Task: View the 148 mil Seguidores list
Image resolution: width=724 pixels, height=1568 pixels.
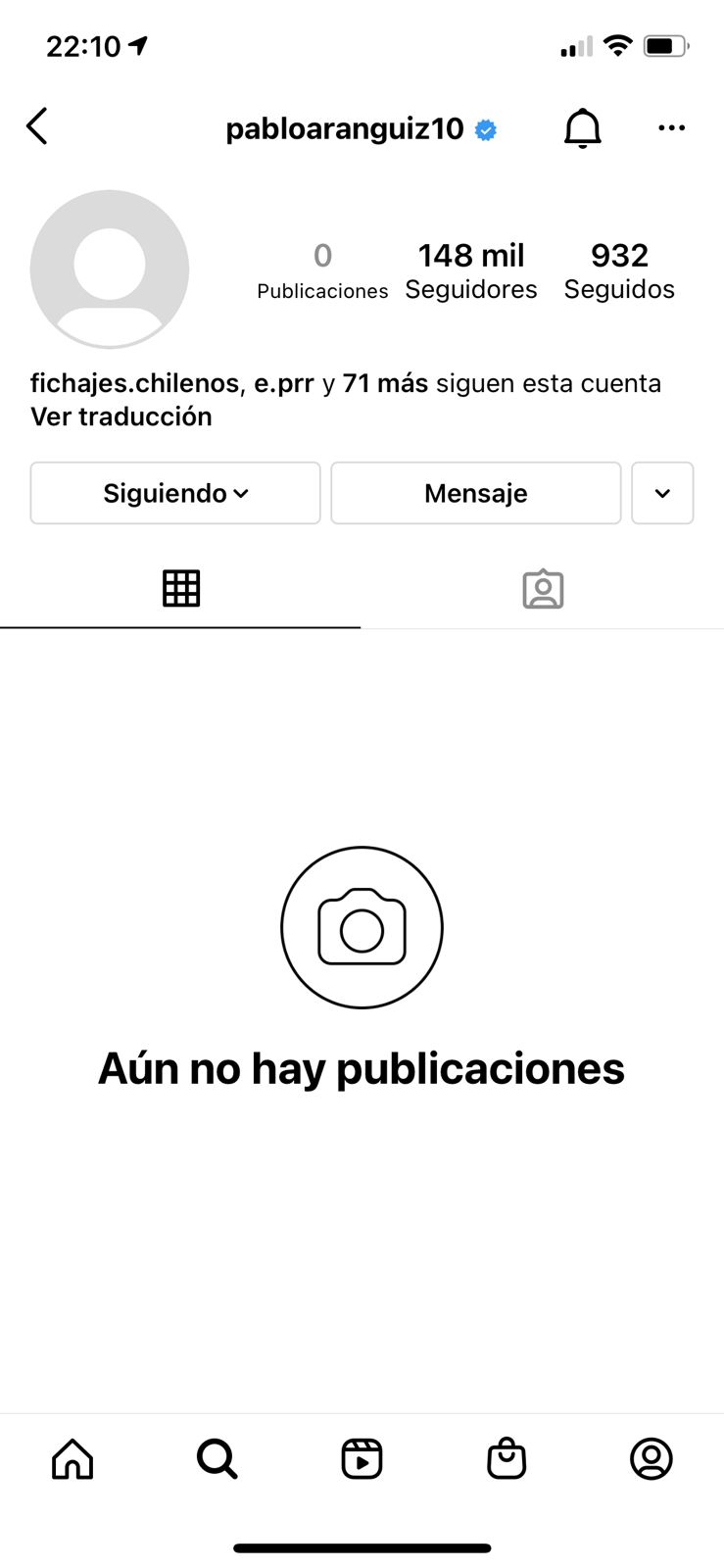Action: 471,270
